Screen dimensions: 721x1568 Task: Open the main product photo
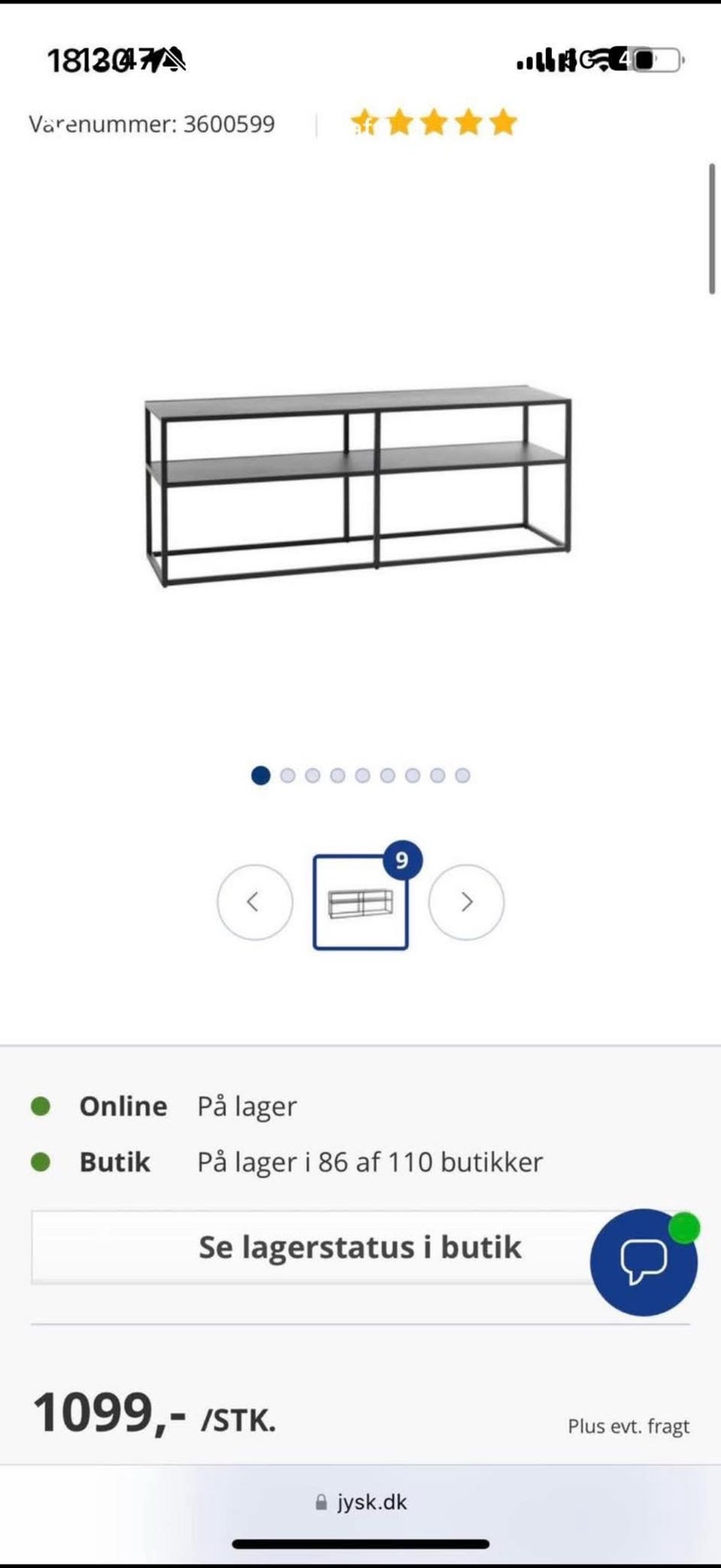(x=358, y=485)
